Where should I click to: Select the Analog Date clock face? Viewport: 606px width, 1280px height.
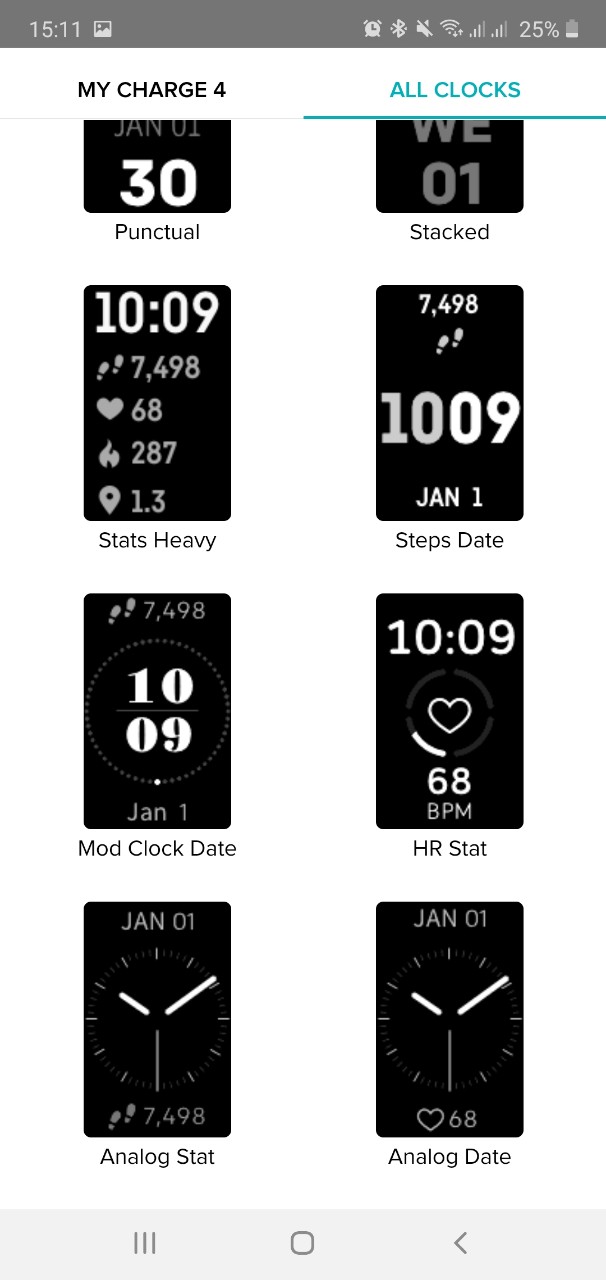coord(449,1019)
